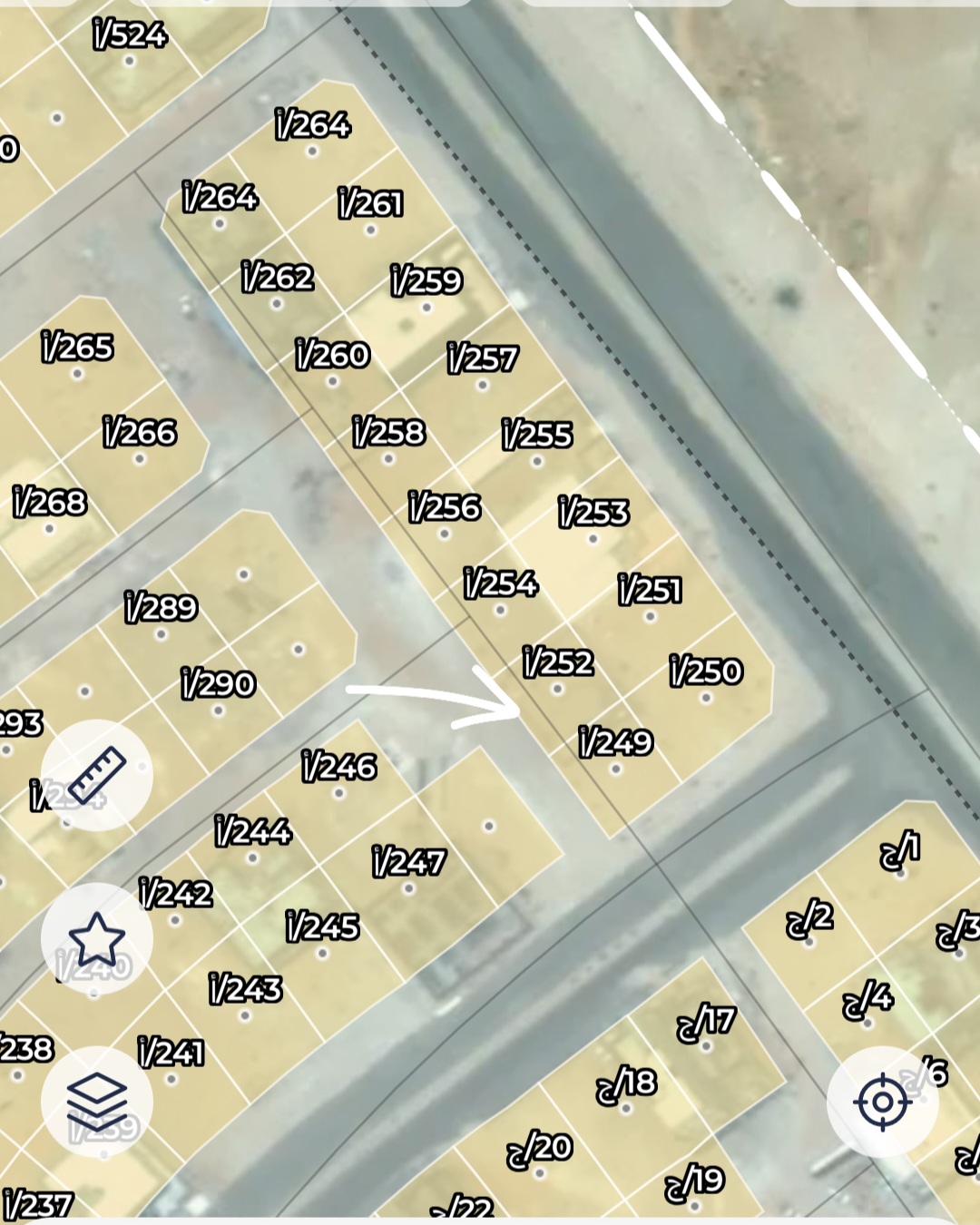Open favorites with the star button
Image resolution: width=980 pixels, height=1225 pixels.
[x=97, y=938]
